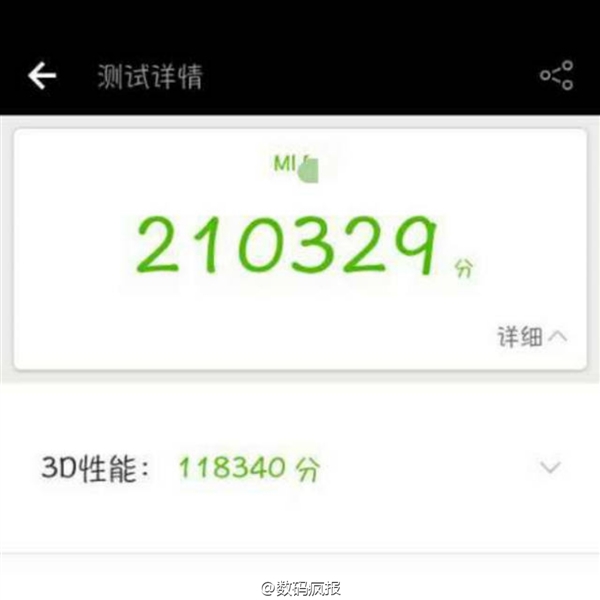Expand the 3D性能 score row
This screenshot has height=600, width=600.
coord(550,467)
